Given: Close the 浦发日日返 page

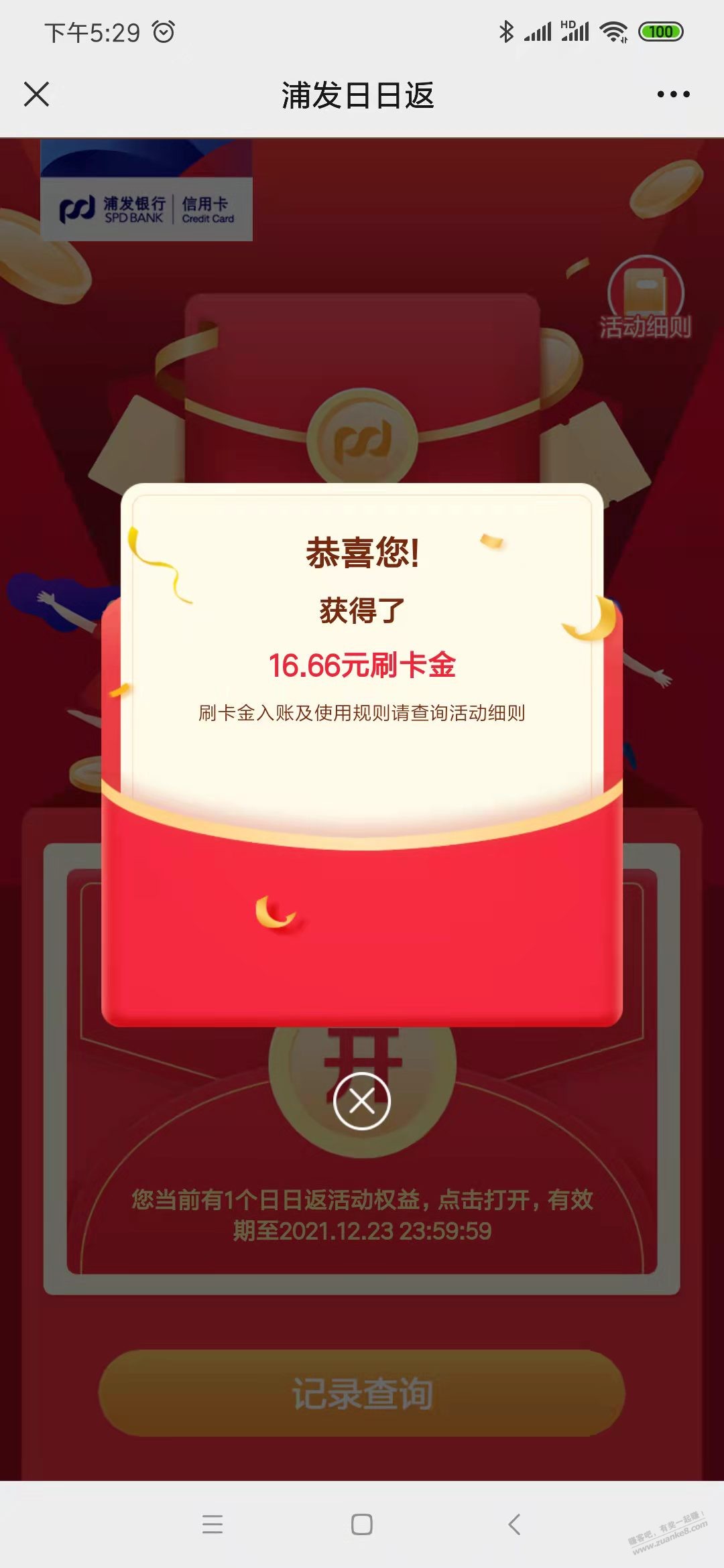Looking at the screenshot, I should pyautogui.click(x=36, y=94).
